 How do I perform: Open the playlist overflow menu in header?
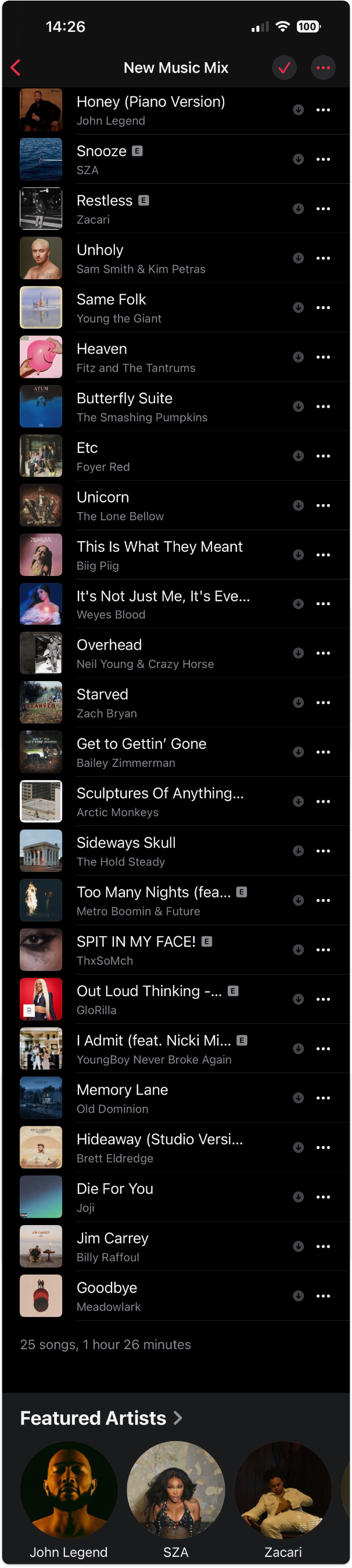323,67
